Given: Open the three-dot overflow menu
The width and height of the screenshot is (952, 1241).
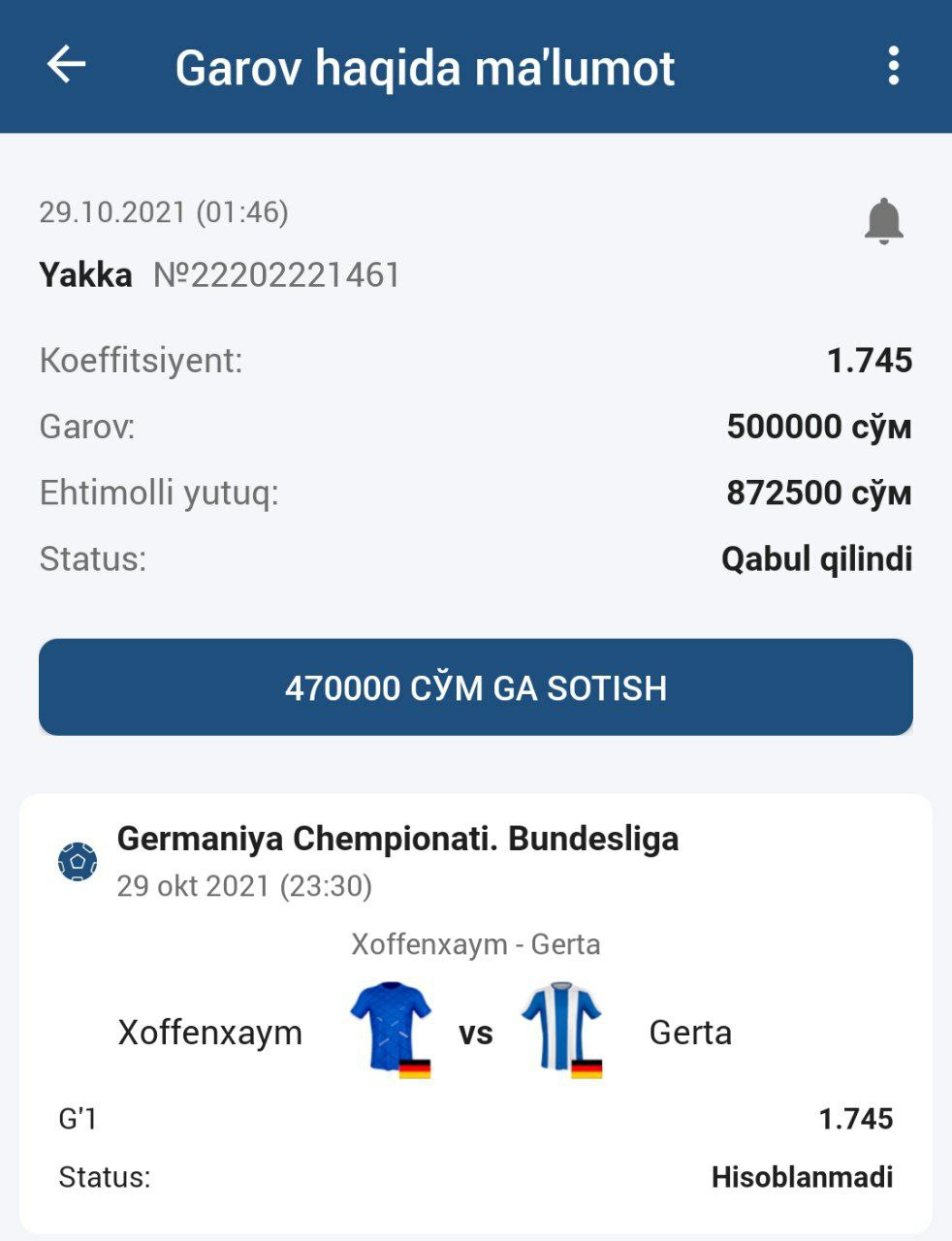Looking at the screenshot, I should (x=893, y=66).
